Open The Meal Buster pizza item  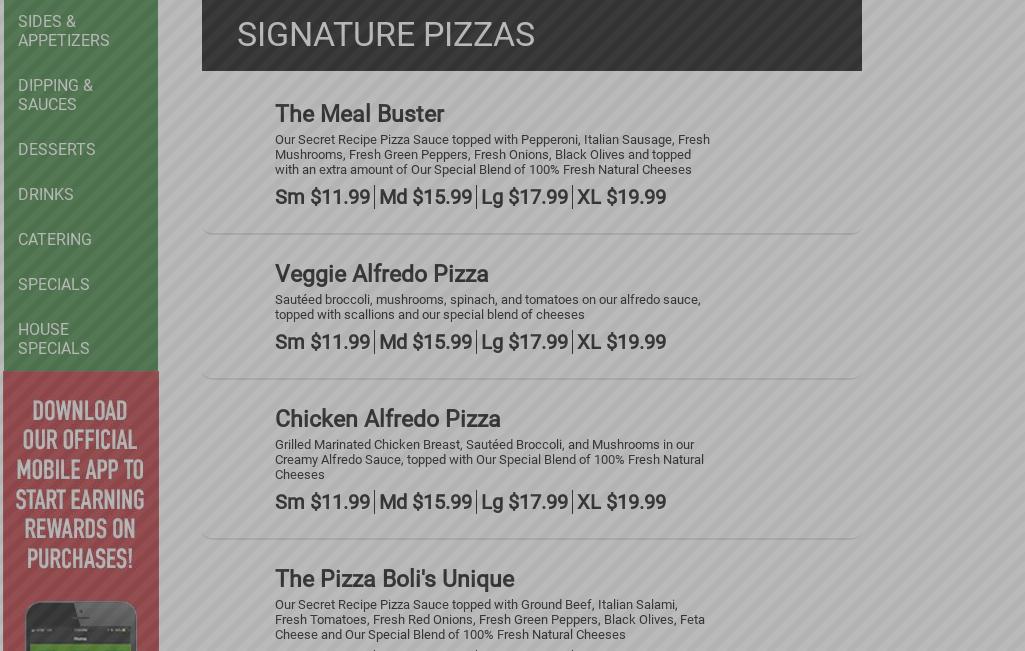359,114
